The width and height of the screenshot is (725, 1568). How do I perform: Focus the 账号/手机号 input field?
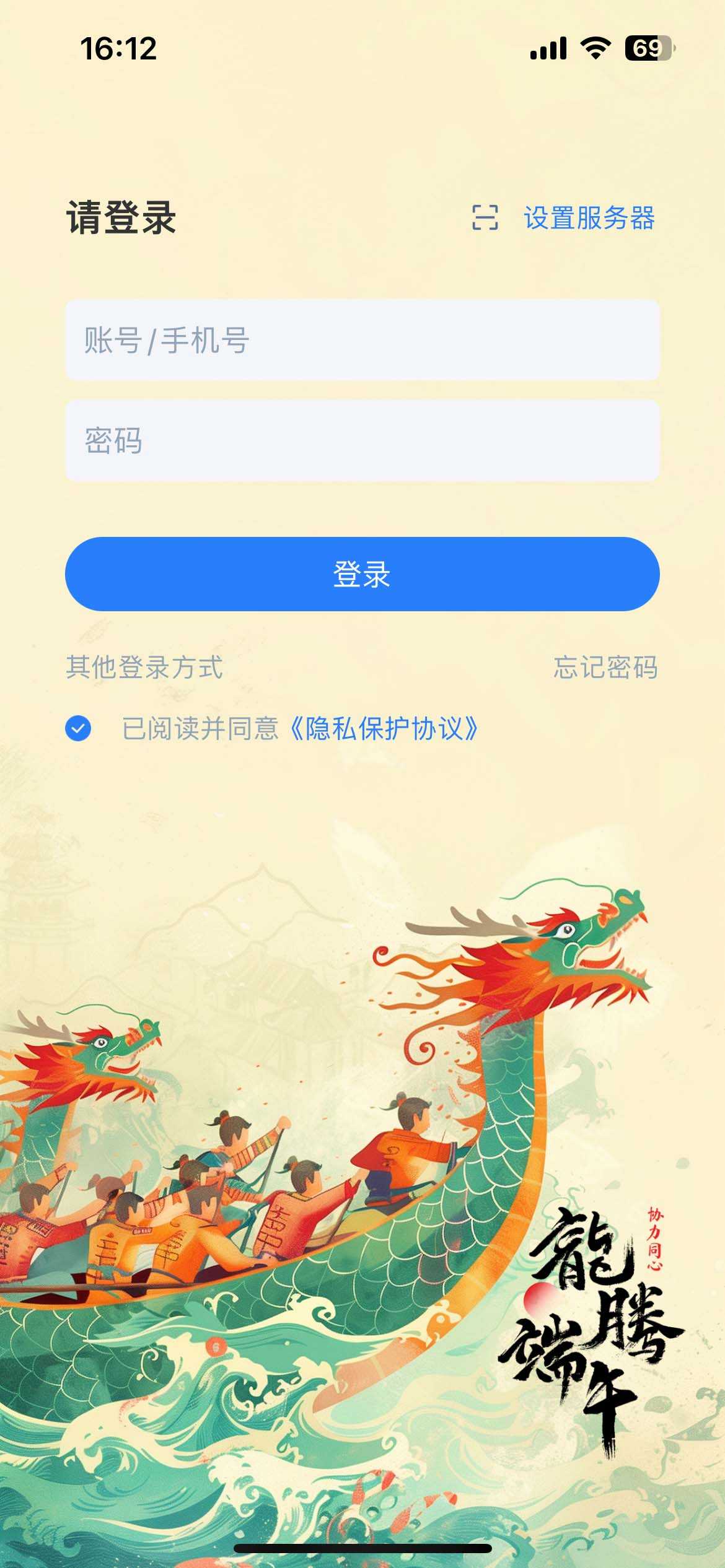(362, 340)
